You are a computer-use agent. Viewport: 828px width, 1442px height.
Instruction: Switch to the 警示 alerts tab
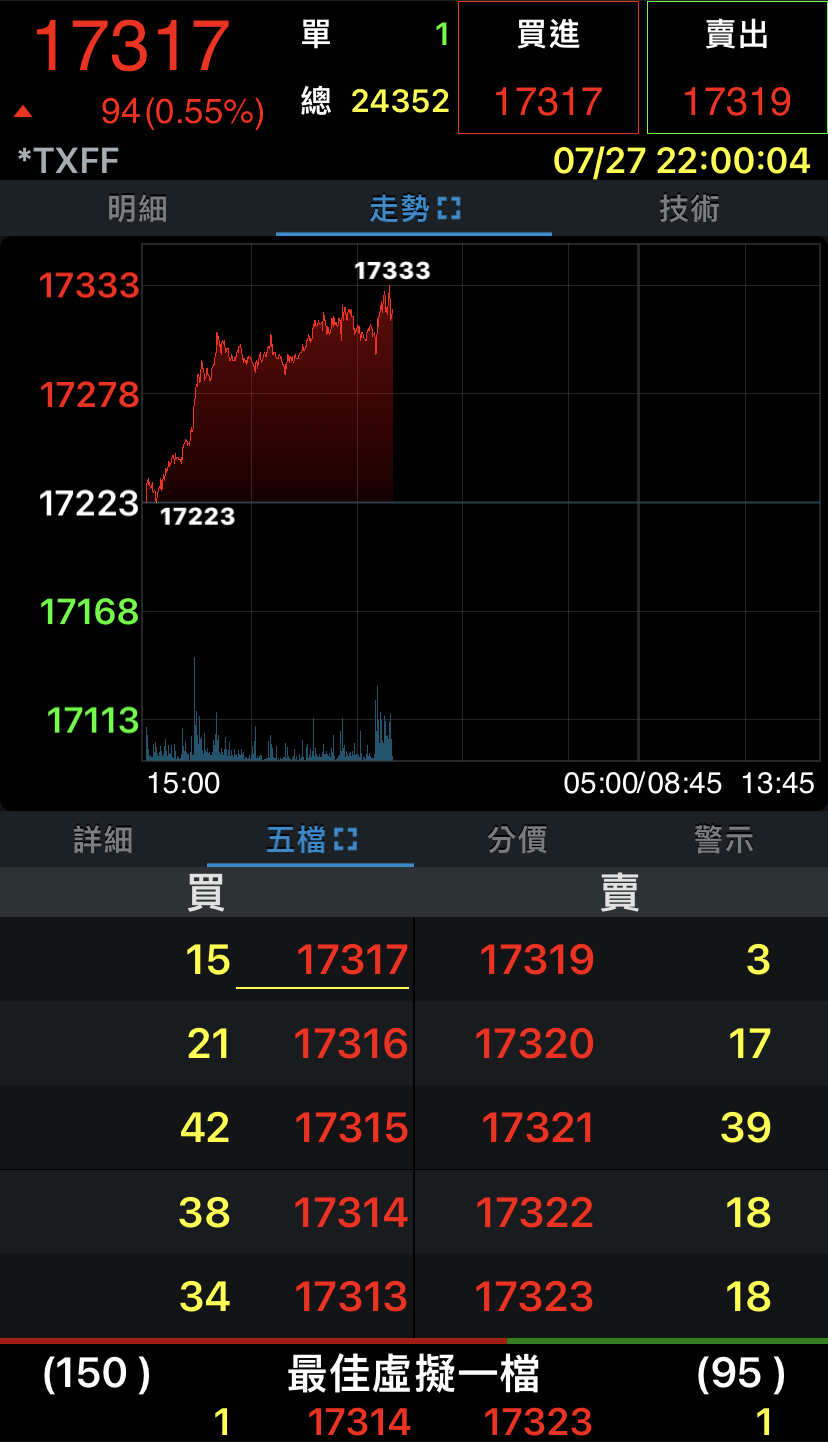[x=724, y=840]
